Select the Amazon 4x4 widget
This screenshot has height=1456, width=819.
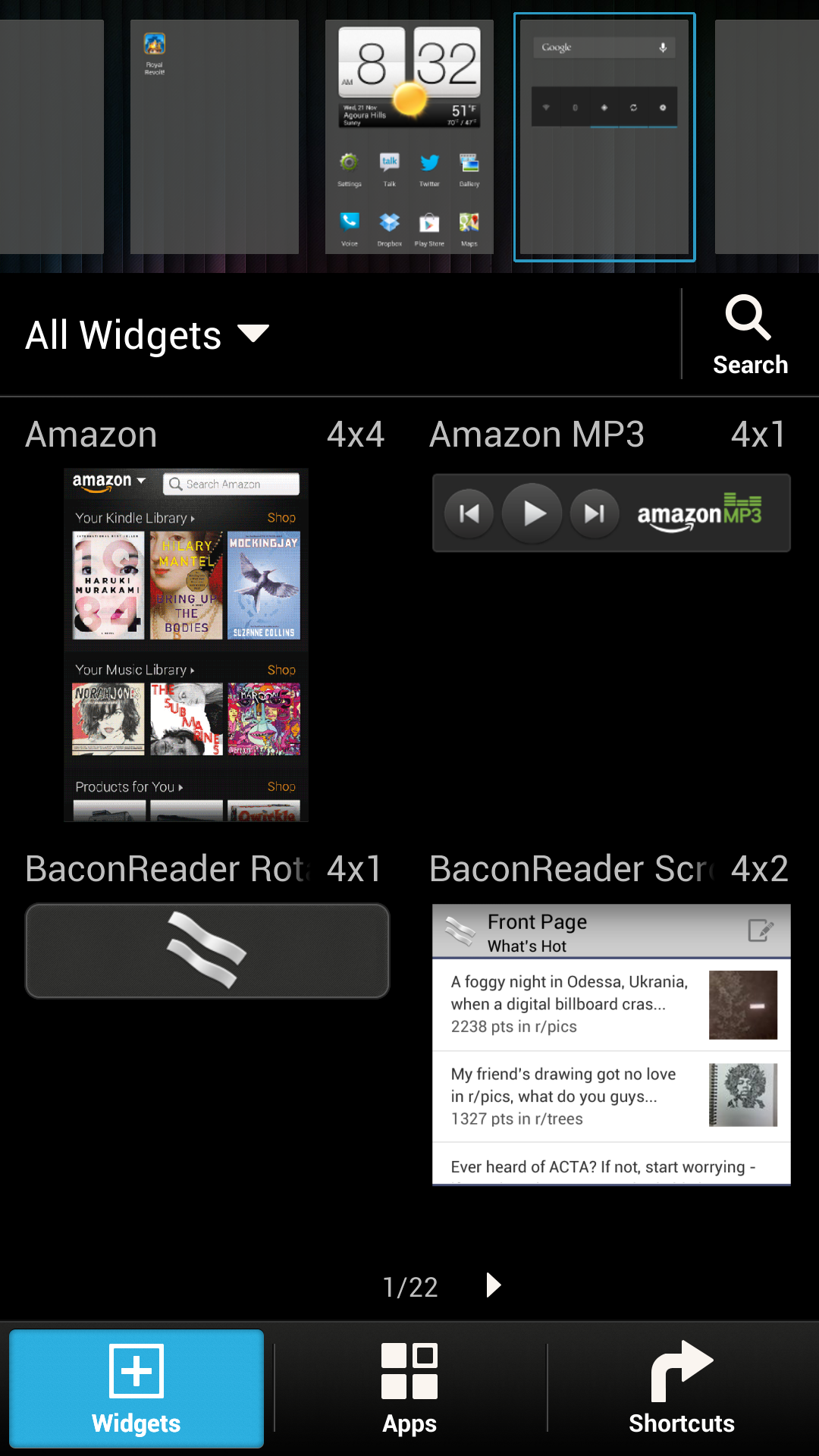[187, 645]
